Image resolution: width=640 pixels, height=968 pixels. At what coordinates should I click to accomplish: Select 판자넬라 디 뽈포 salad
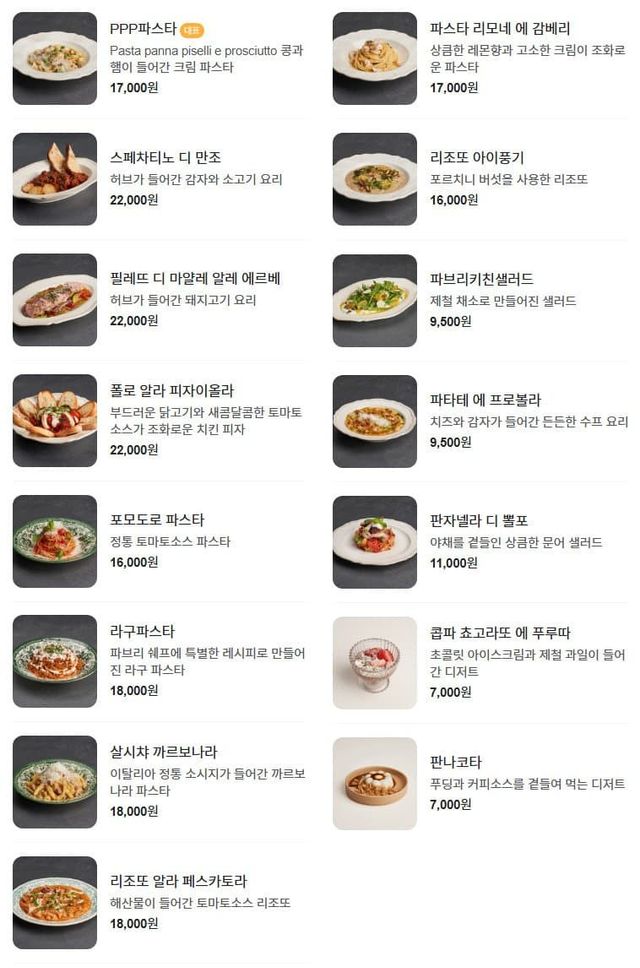pos(479,521)
